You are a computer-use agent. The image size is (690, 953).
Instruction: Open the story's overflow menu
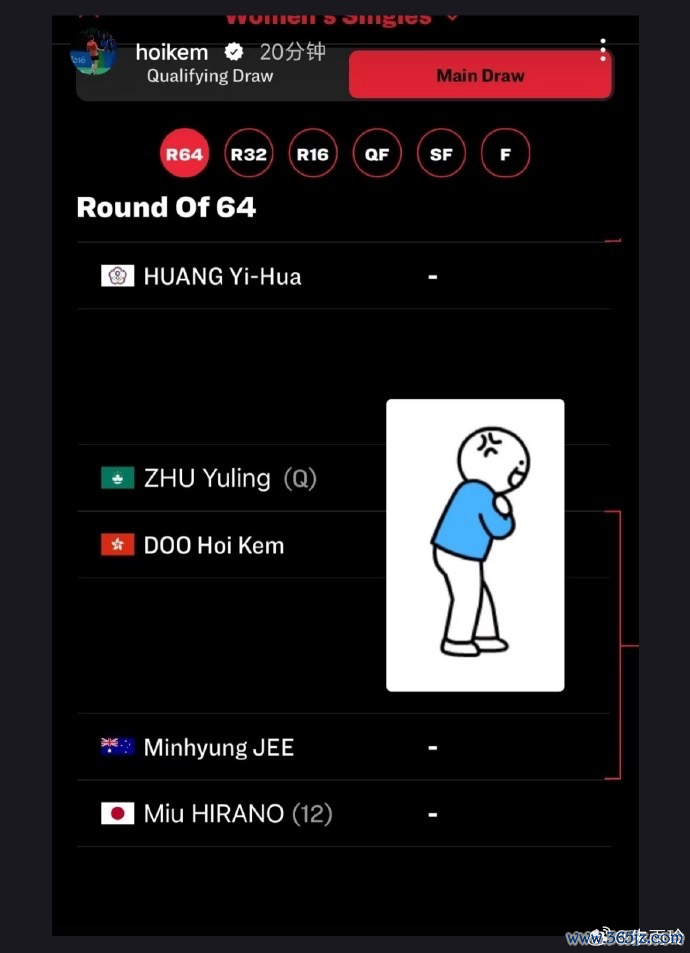pyautogui.click(x=603, y=50)
